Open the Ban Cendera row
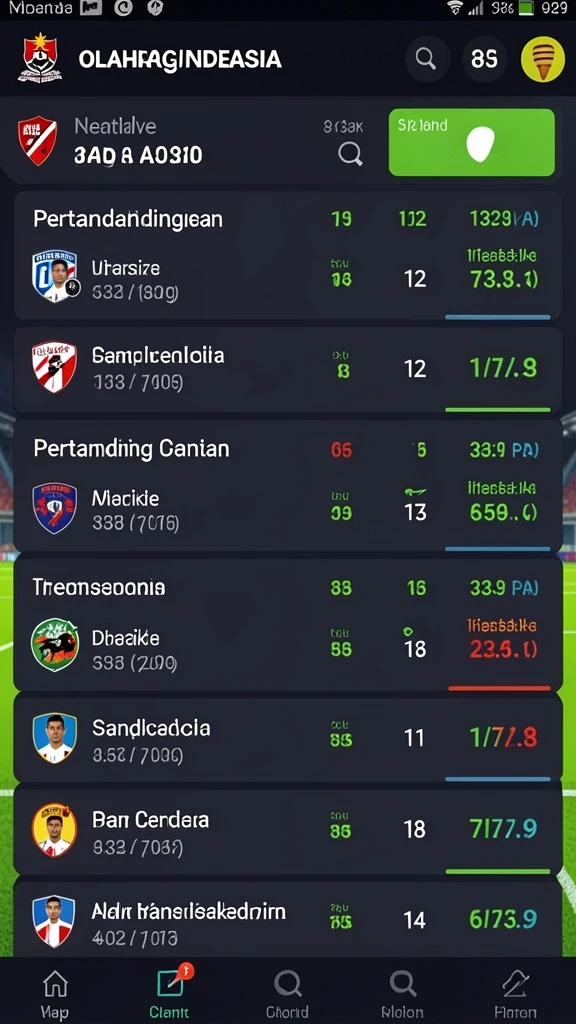 tap(288, 831)
